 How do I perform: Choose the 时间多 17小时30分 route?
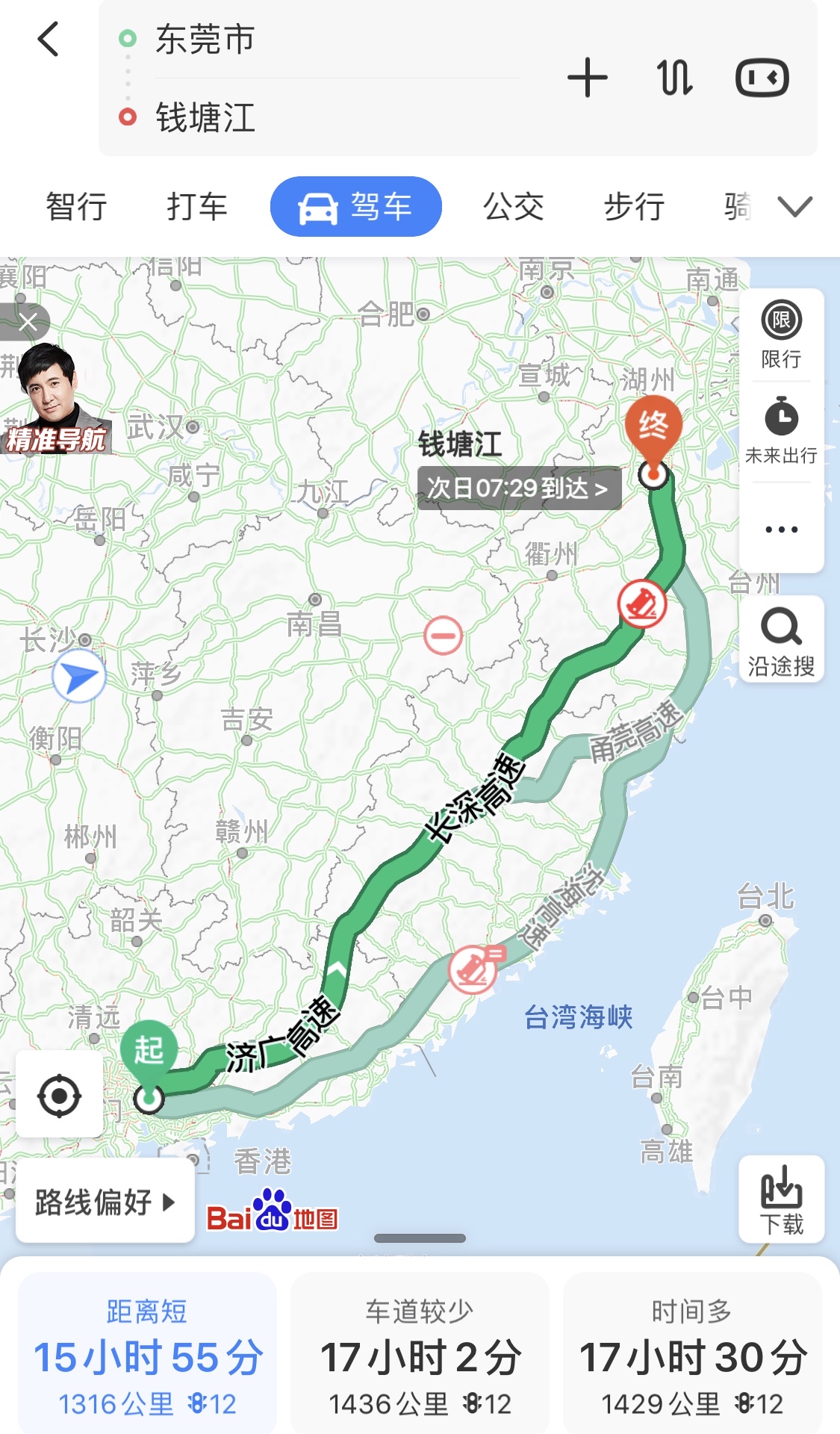(x=692, y=1355)
